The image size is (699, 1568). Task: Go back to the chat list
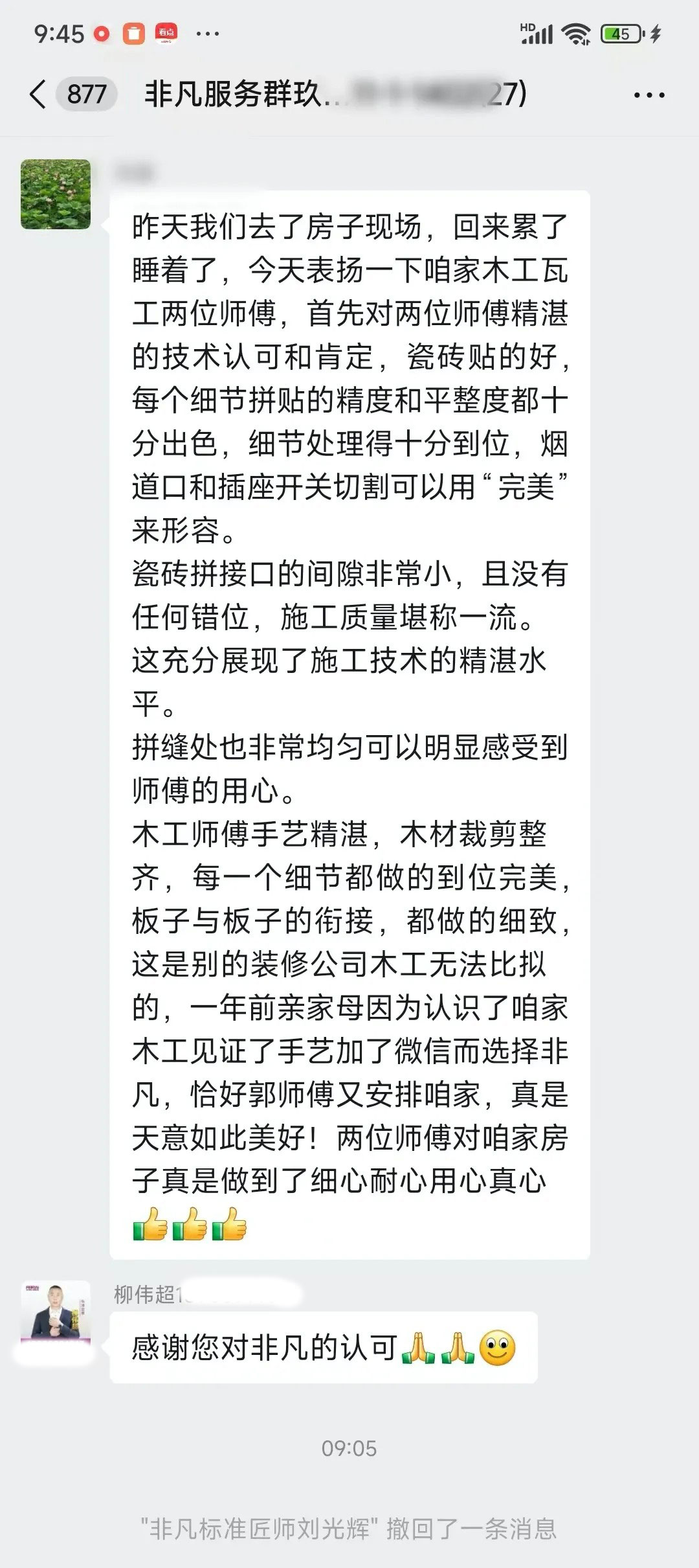pyautogui.click(x=39, y=95)
